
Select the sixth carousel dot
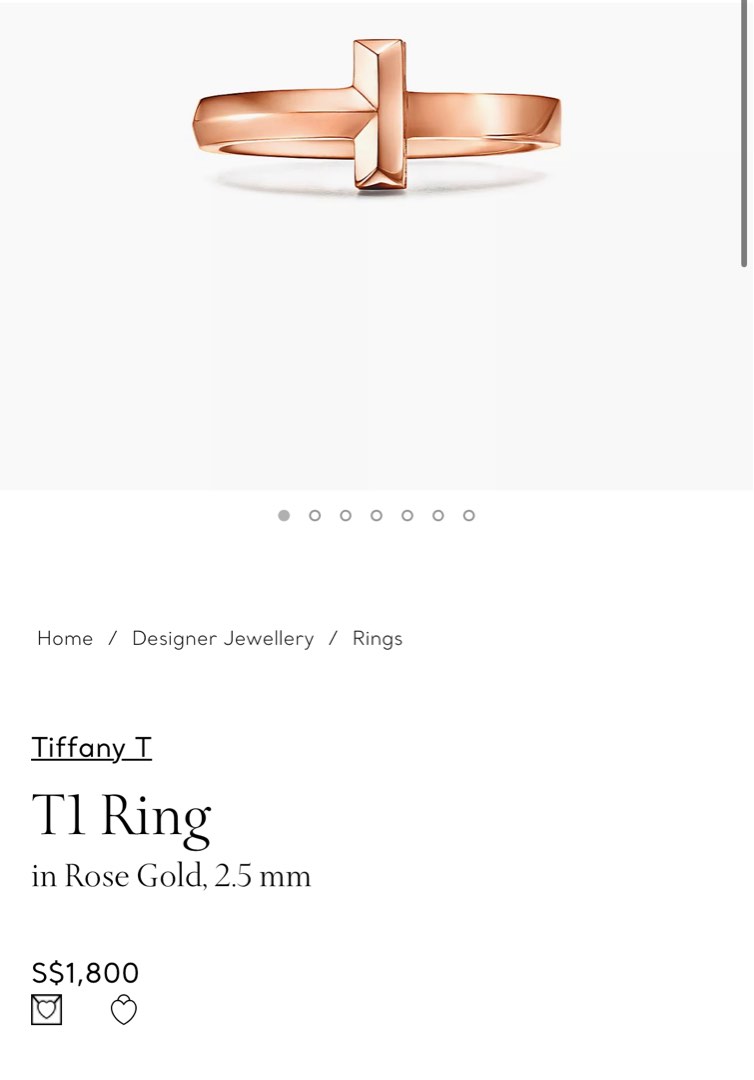[438, 515]
